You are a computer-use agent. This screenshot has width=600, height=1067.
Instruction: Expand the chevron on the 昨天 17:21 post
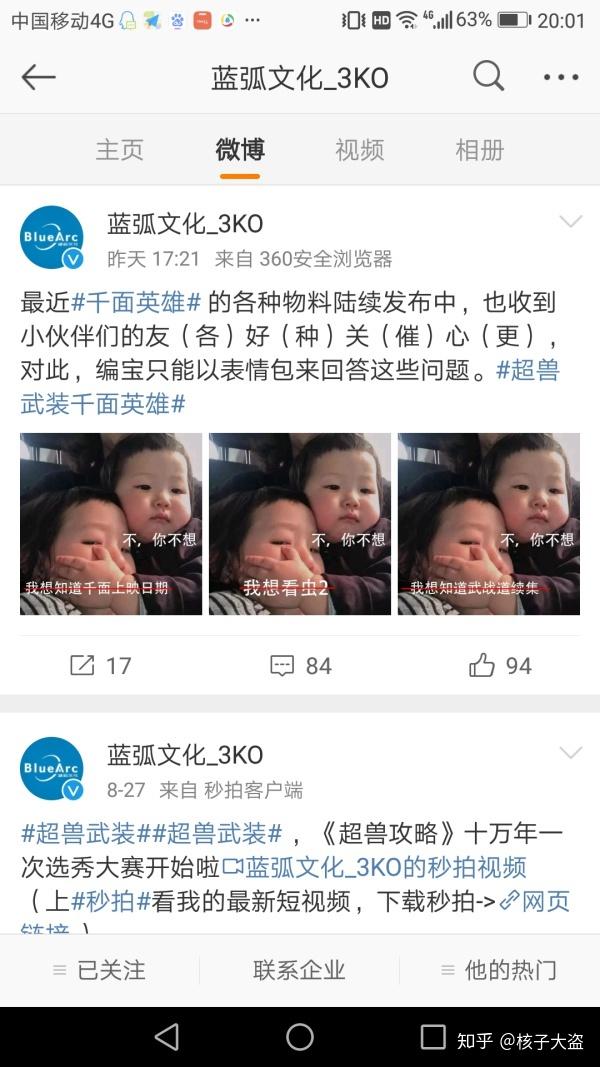click(x=570, y=221)
